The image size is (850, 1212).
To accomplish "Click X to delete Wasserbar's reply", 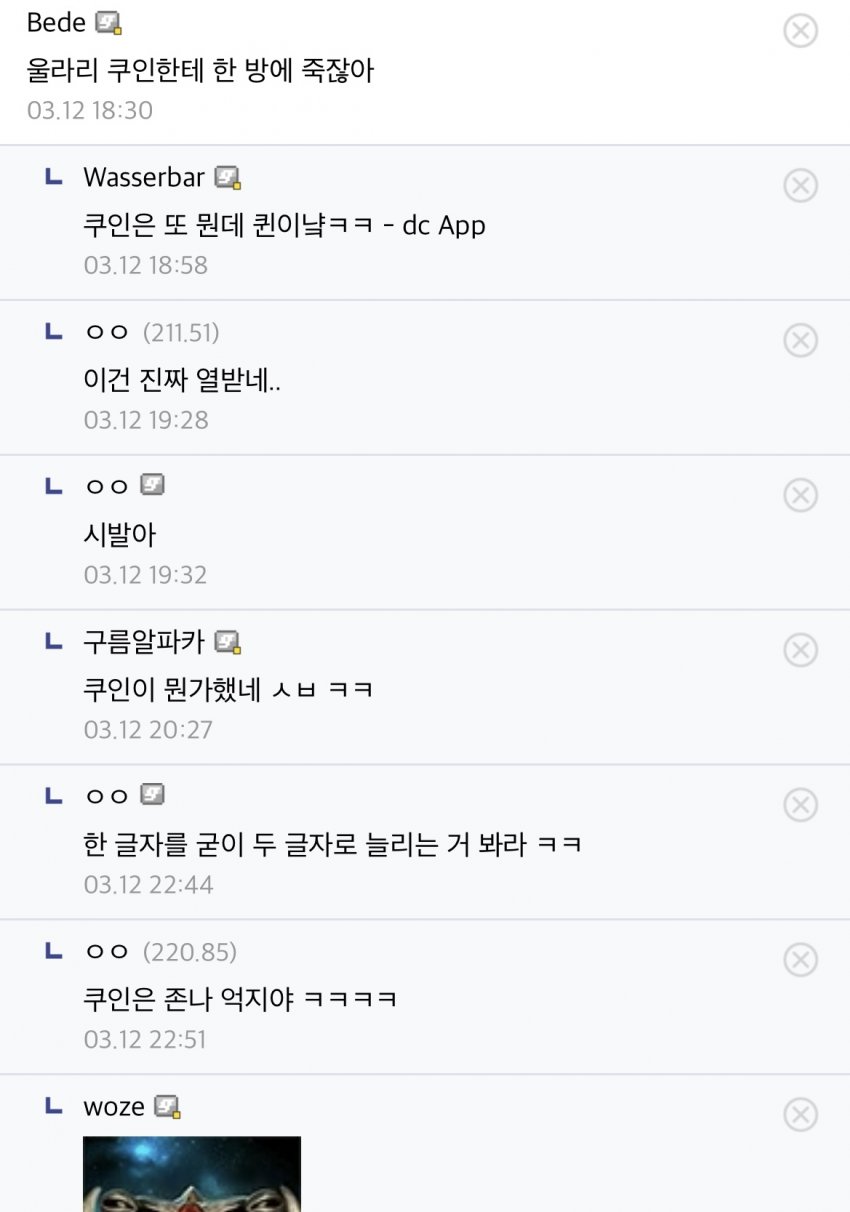I will 800,185.
